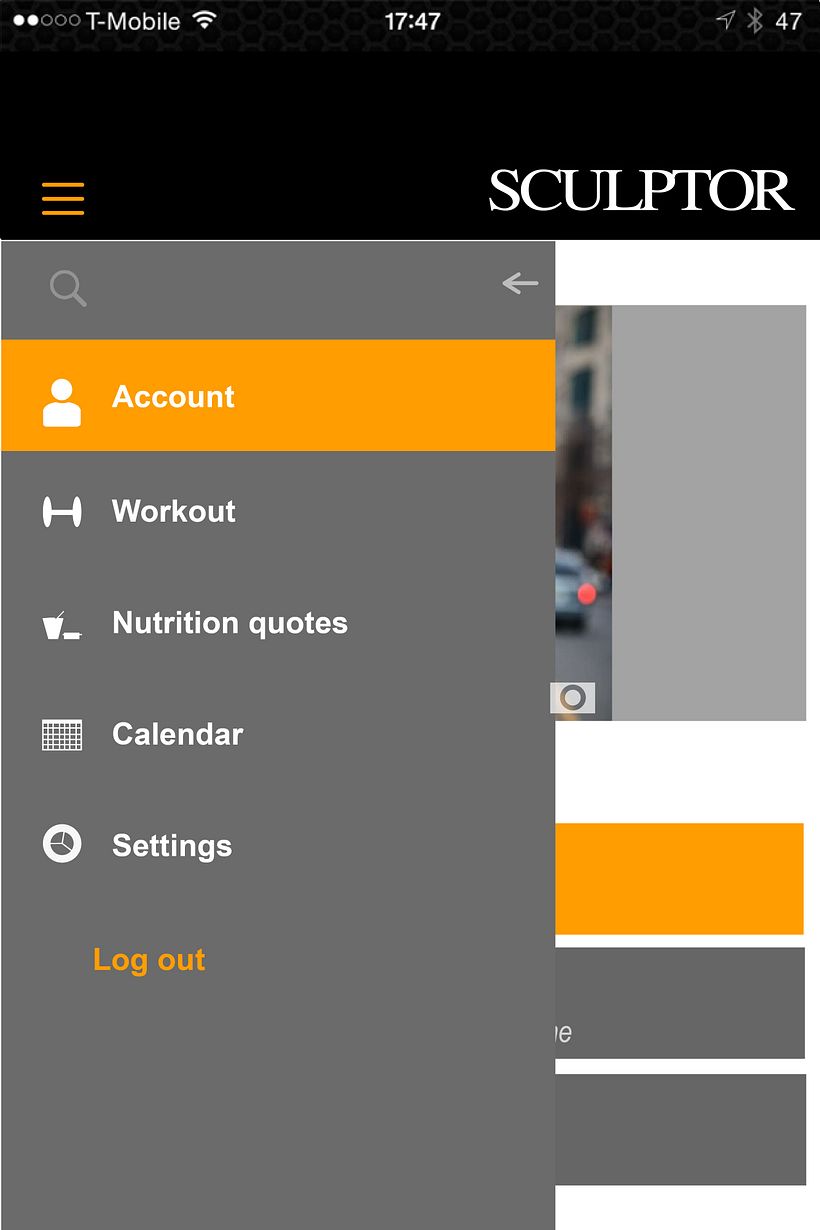820x1230 pixels.
Task: Close the drawer with the back arrow
Action: (520, 284)
